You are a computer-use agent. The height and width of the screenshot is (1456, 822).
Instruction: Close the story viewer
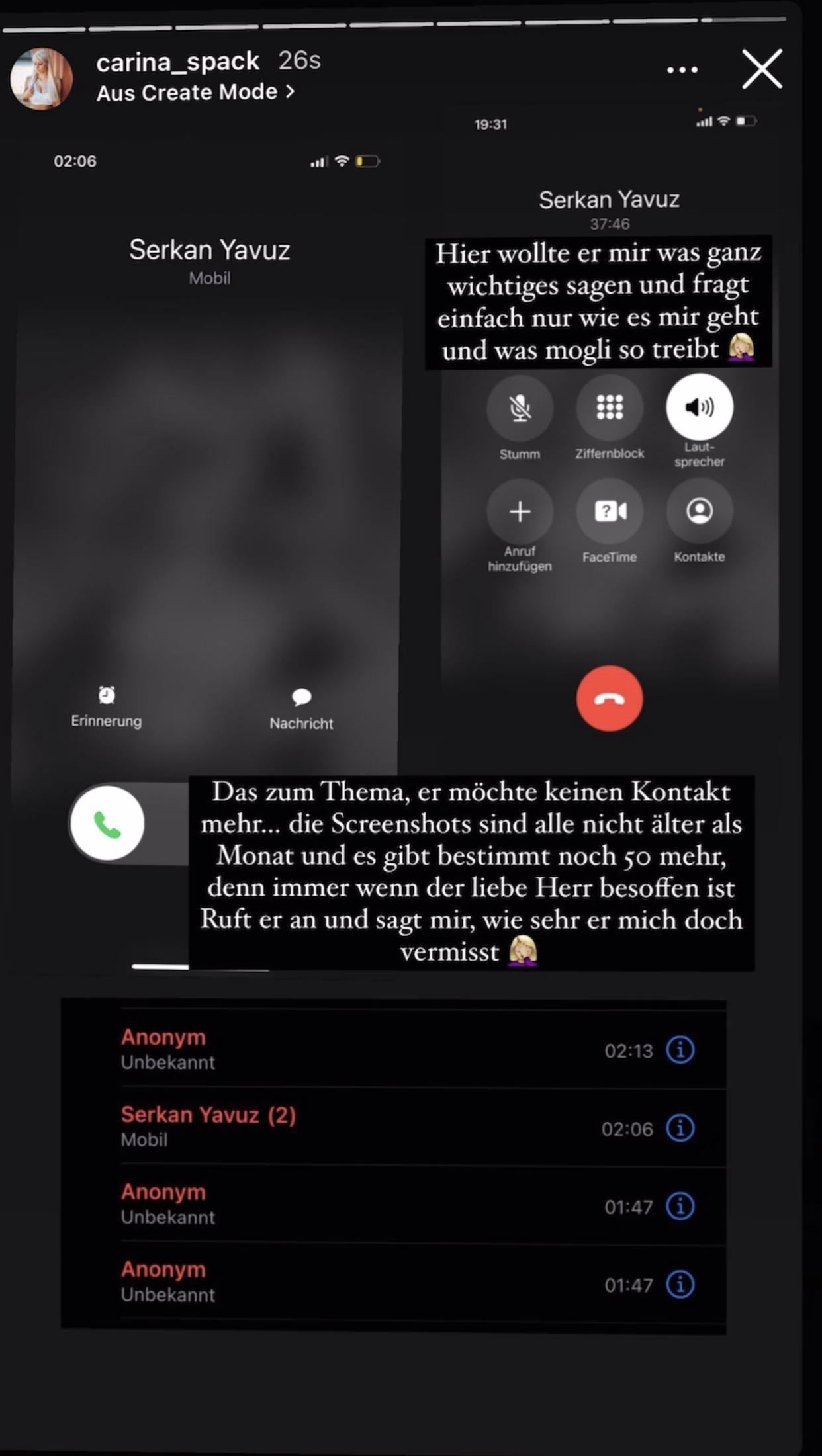coord(762,69)
